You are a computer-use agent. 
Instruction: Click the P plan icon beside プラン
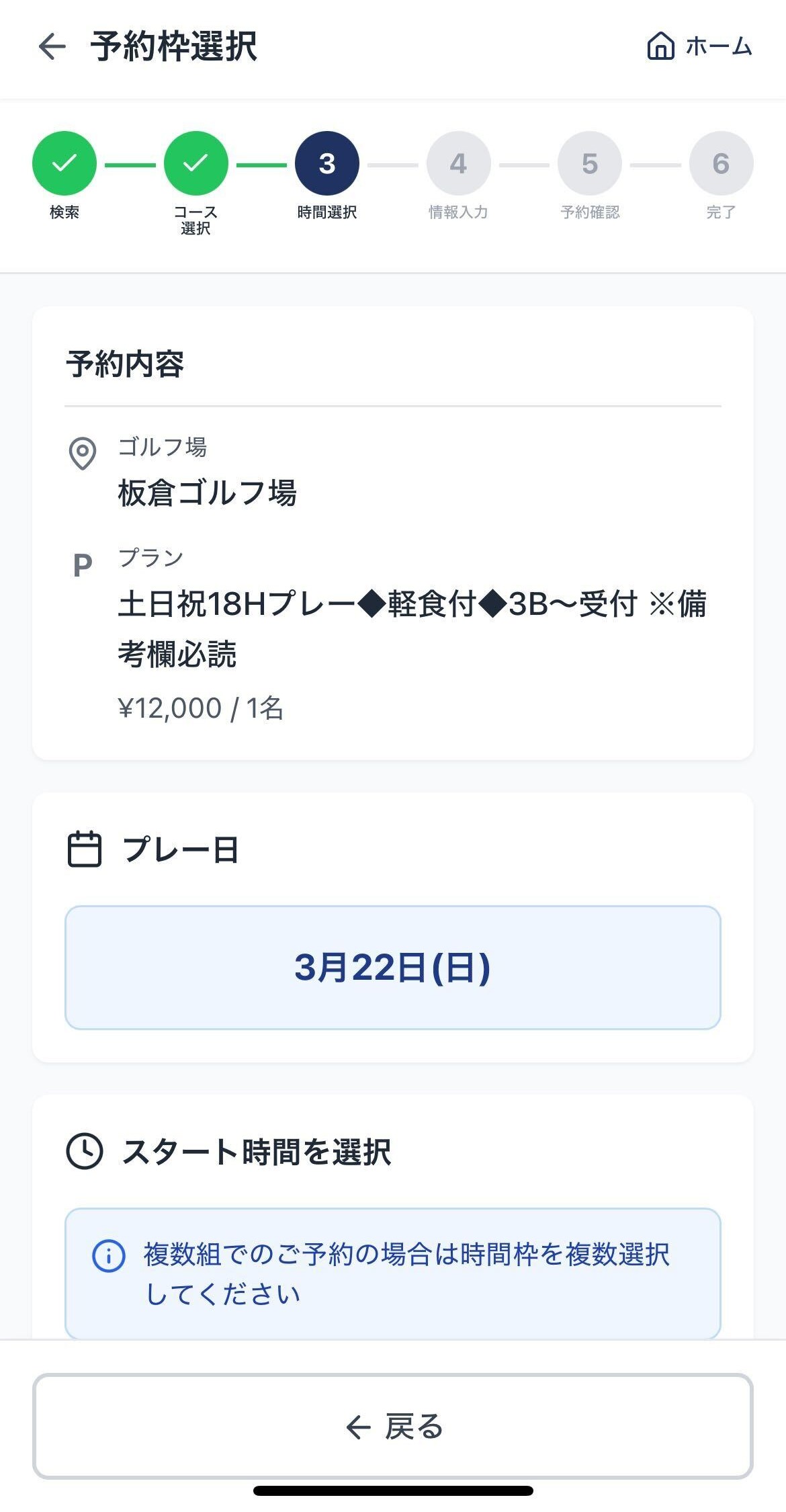point(82,564)
